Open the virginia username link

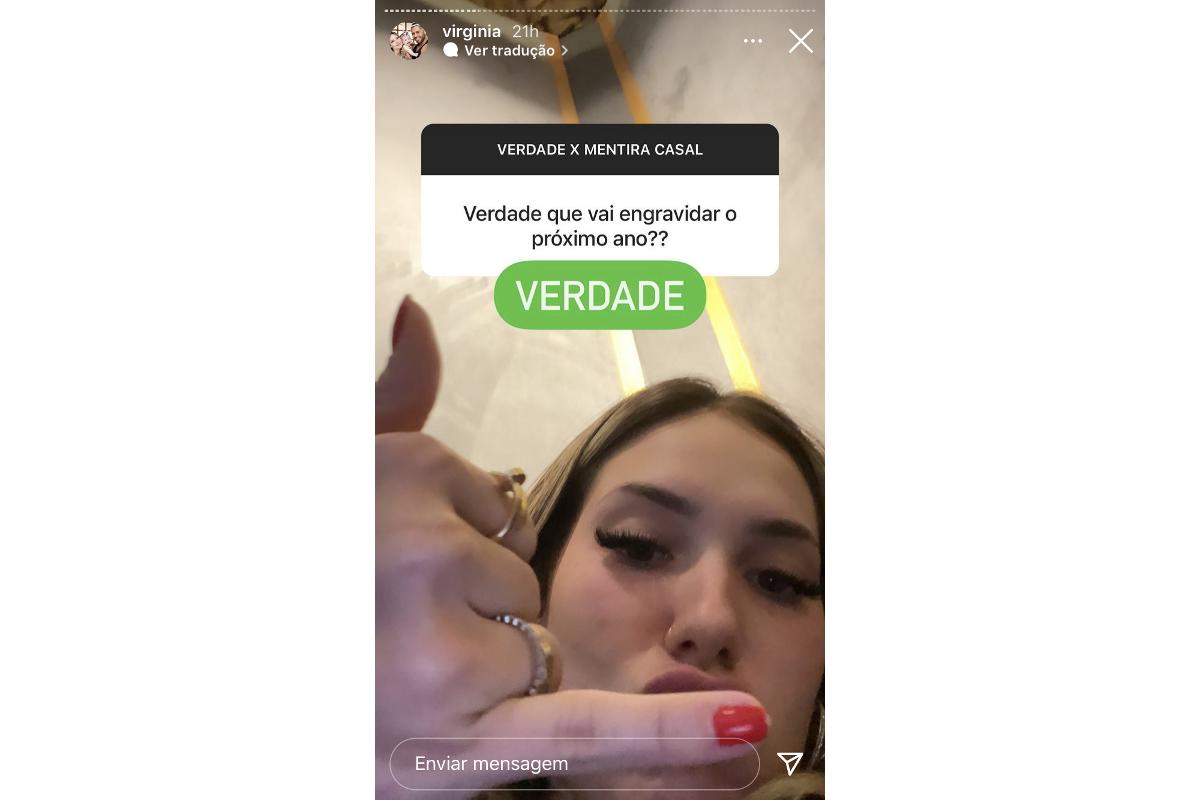pos(471,31)
